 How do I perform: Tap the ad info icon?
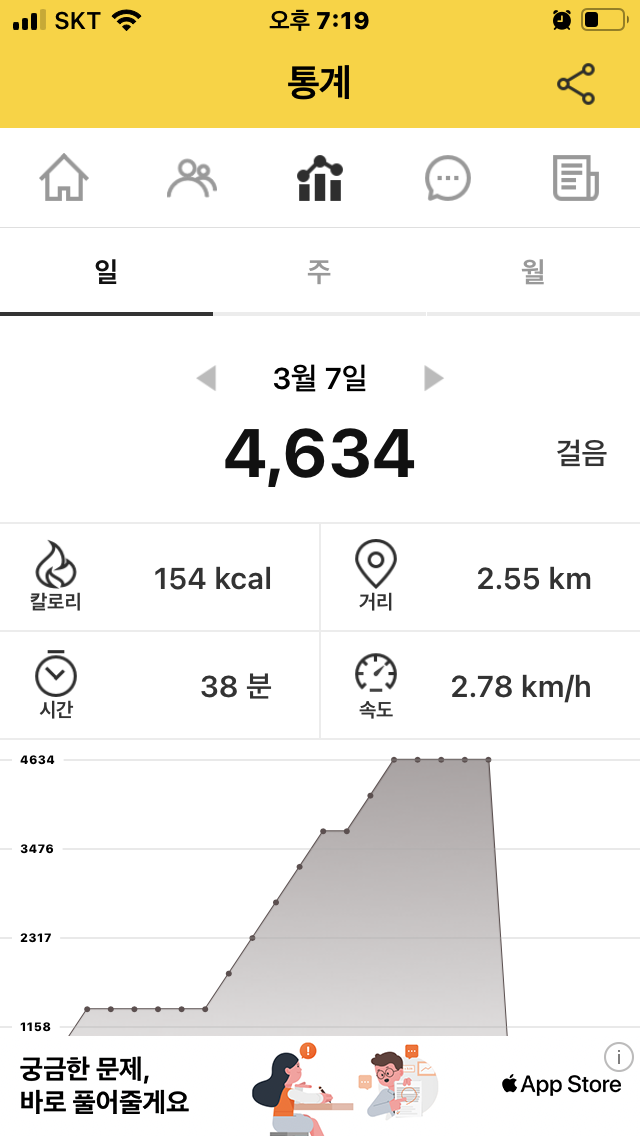coord(618,1057)
